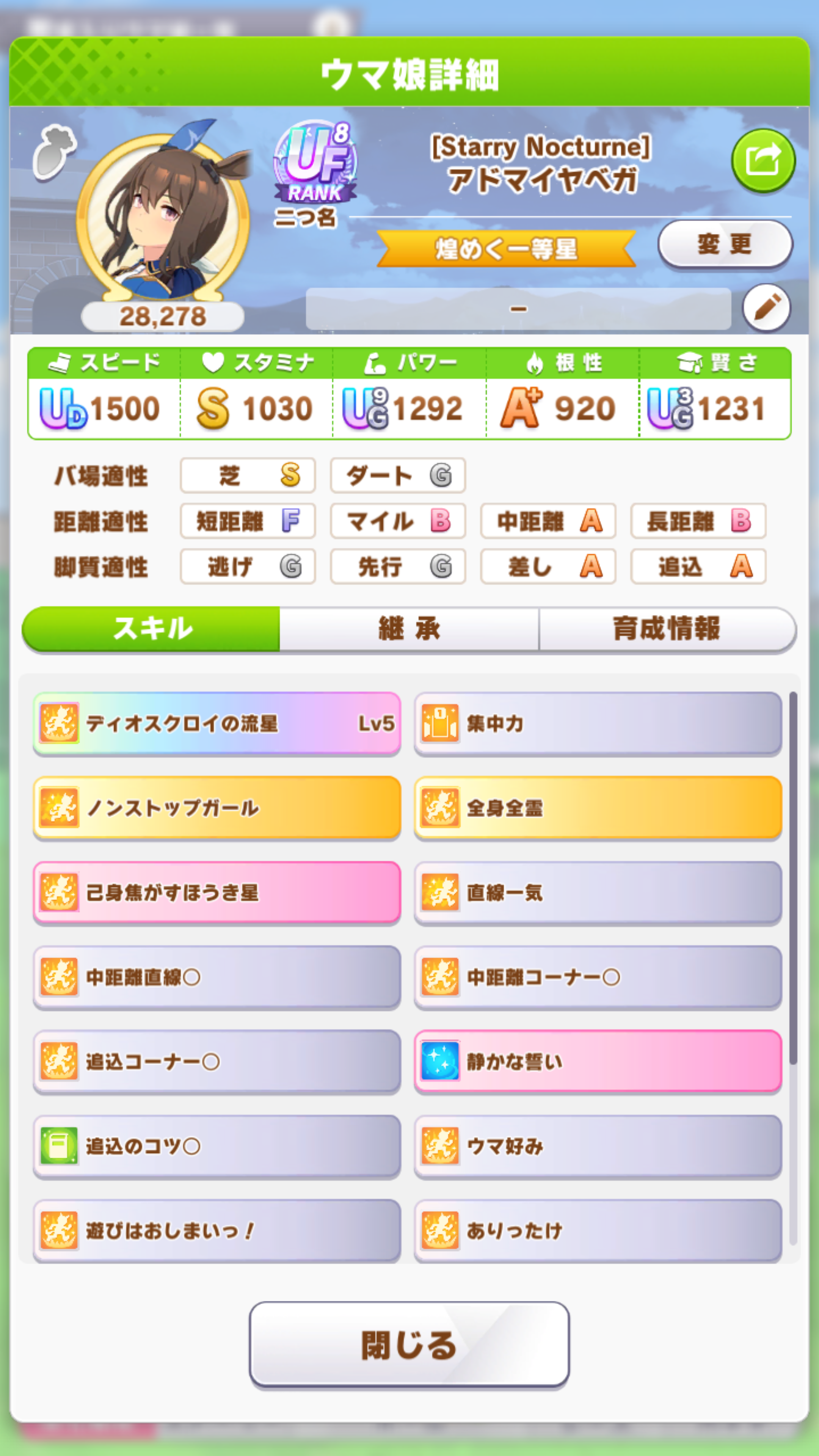Switch to the 継承 tab
This screenshot has height=1456, width=819.
tap(409, 629)
